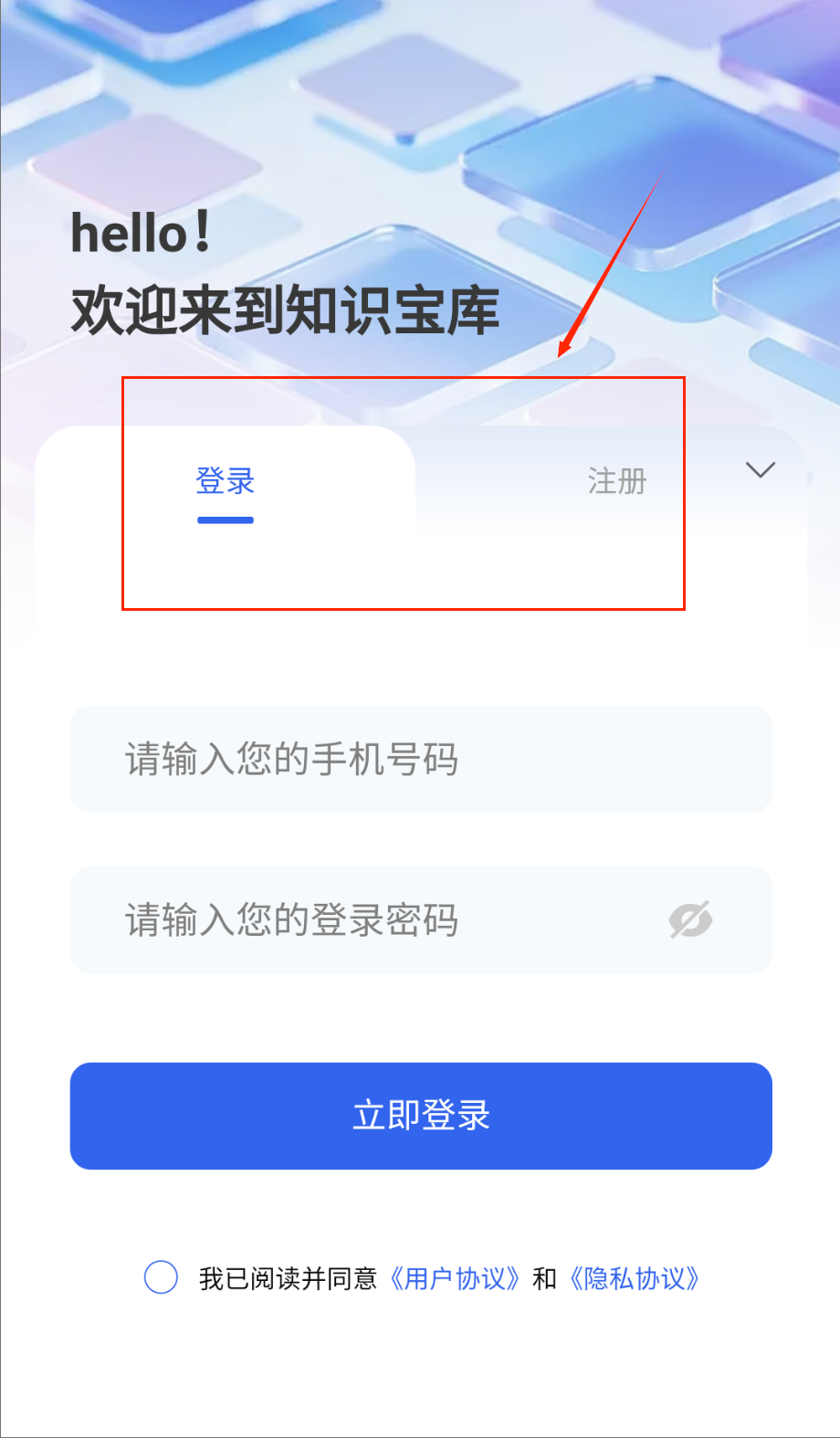Viewport: 840px width, 1438px height.
Task: Switch to the 注册 tab
Action: coord(616,481)
